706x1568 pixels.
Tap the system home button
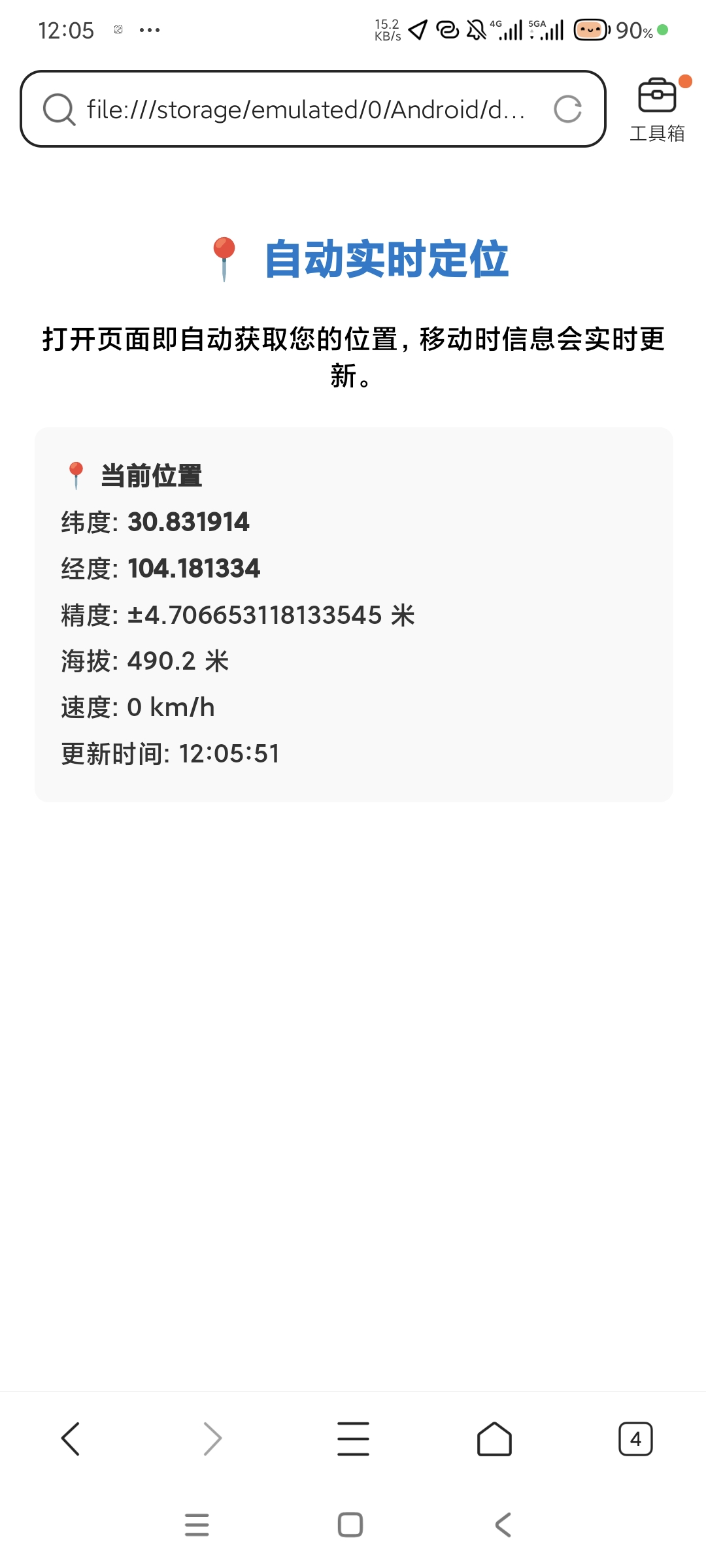pos(350,1525)
